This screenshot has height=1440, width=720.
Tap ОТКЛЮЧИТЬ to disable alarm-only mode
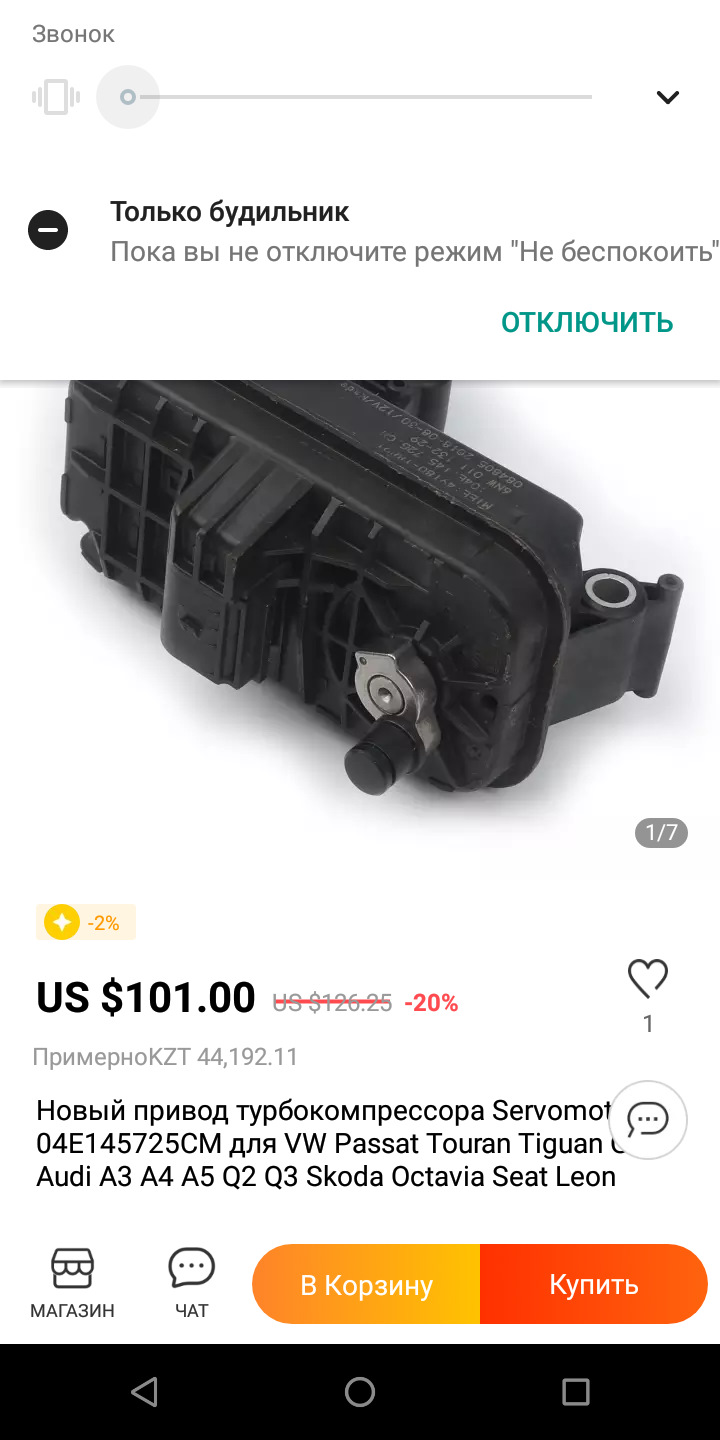[x=587, y=322]
